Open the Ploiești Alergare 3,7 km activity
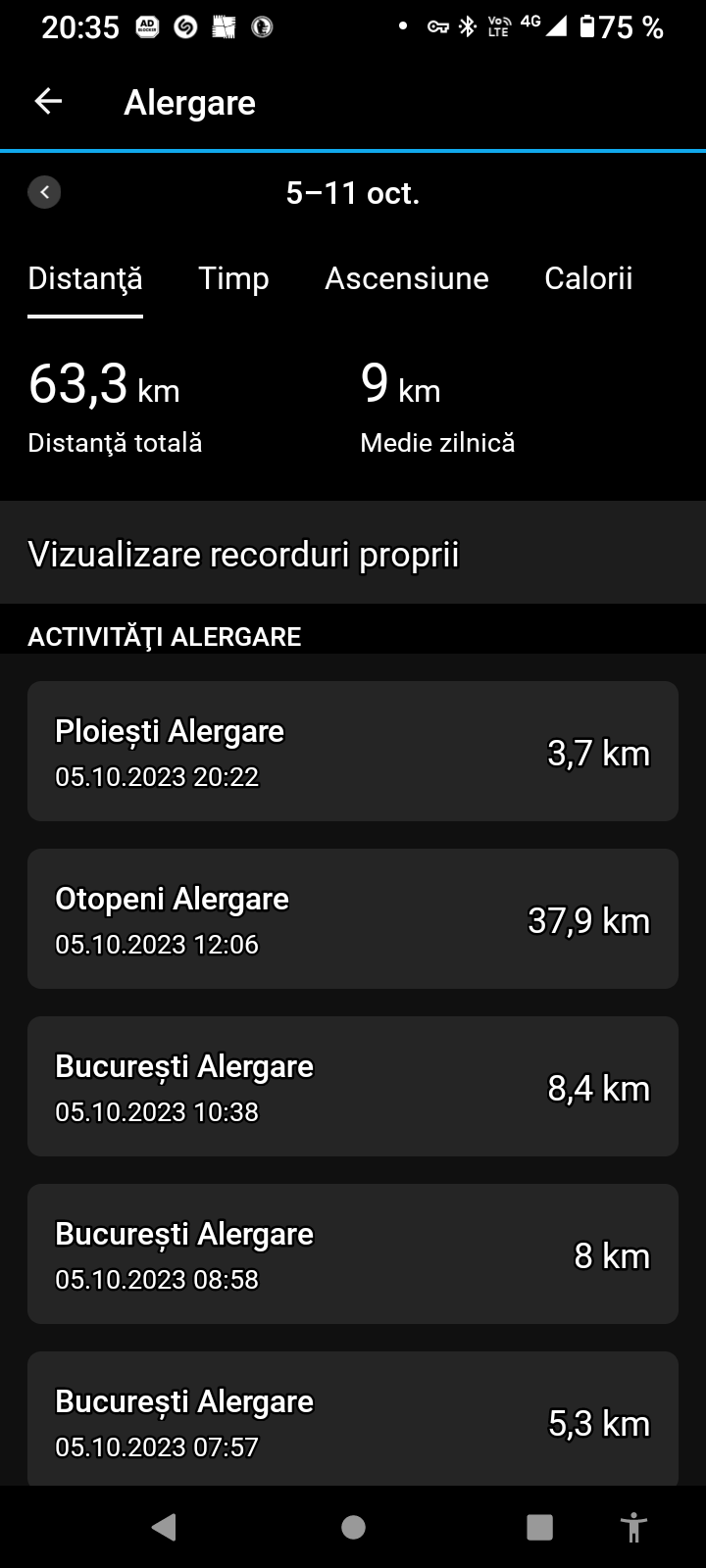The height and width of the screenshot is (1568, 706). (x=353, y=752)
